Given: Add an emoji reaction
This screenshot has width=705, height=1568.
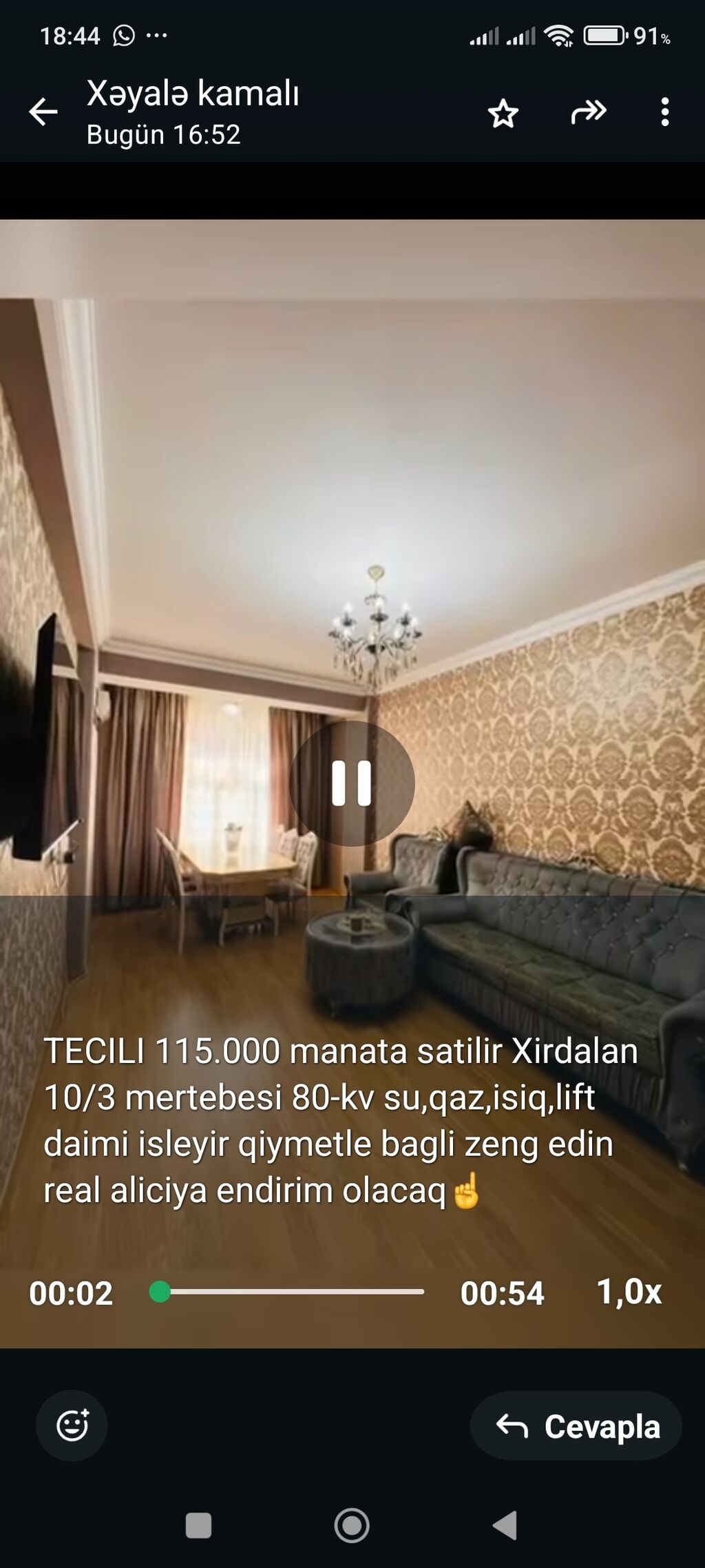Looking at the screenshot, I should point(72,1426).
